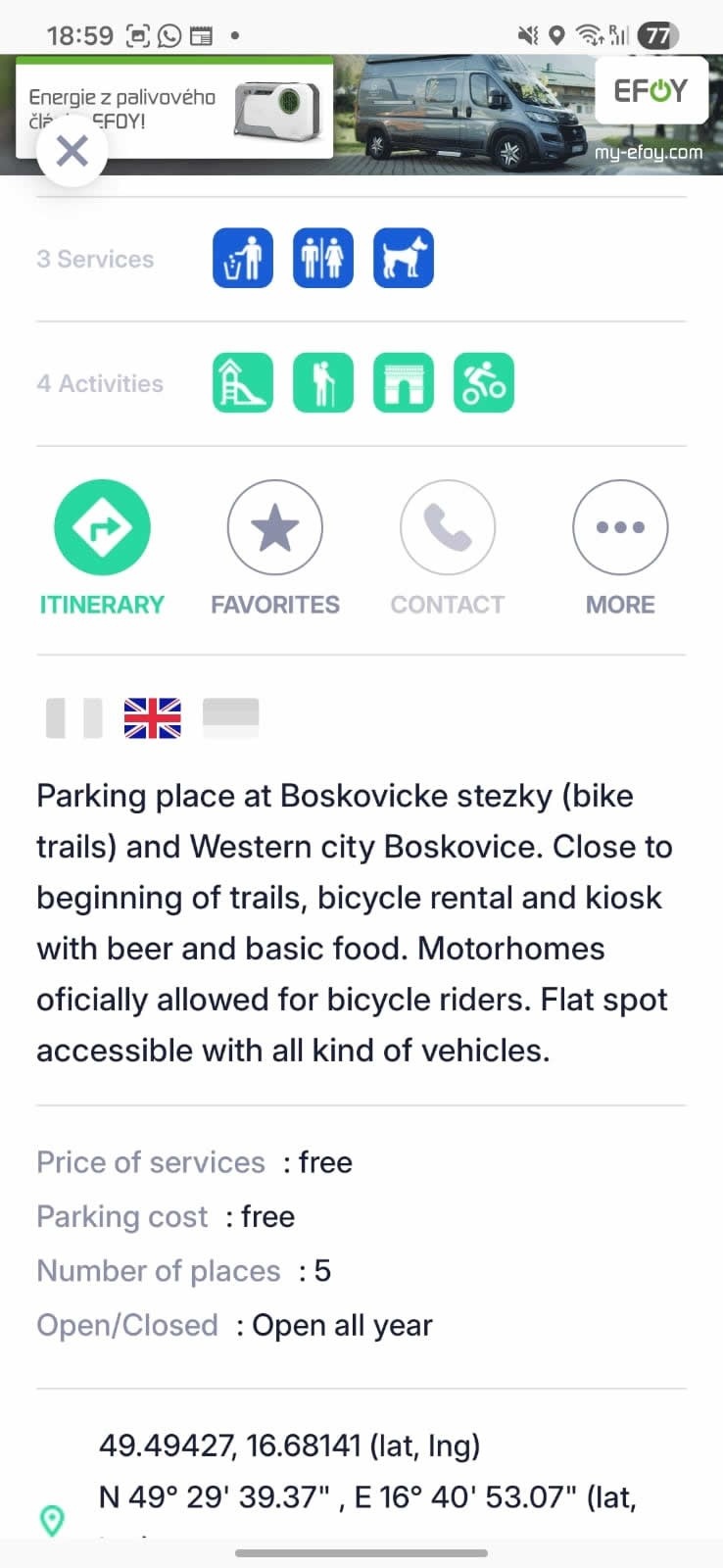
Task: Tap the pets allowed service icon
Action: (x=404, y=259)
